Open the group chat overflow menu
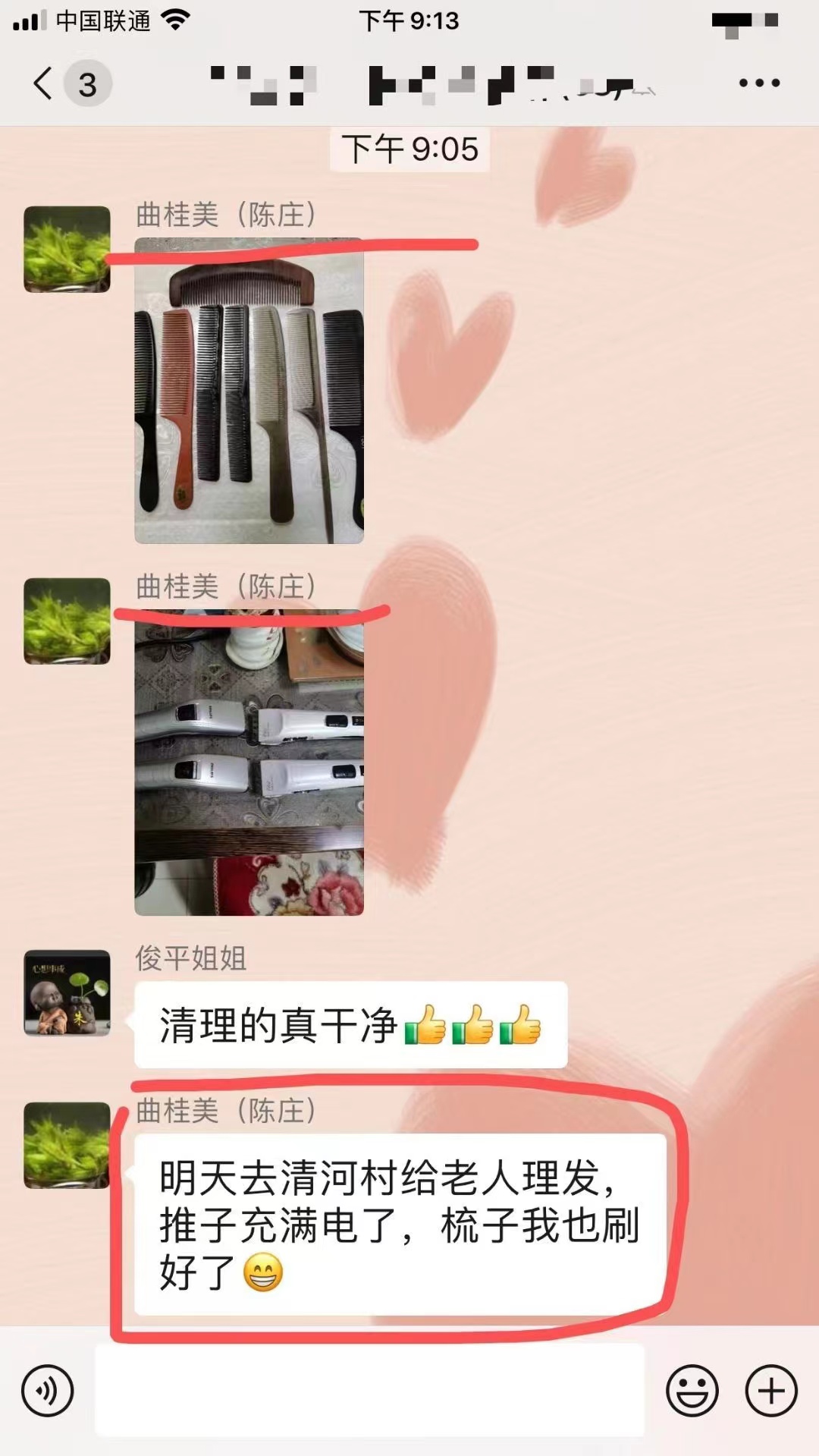Viewport: 819px width, 1456px height. (x=759, y=83)
